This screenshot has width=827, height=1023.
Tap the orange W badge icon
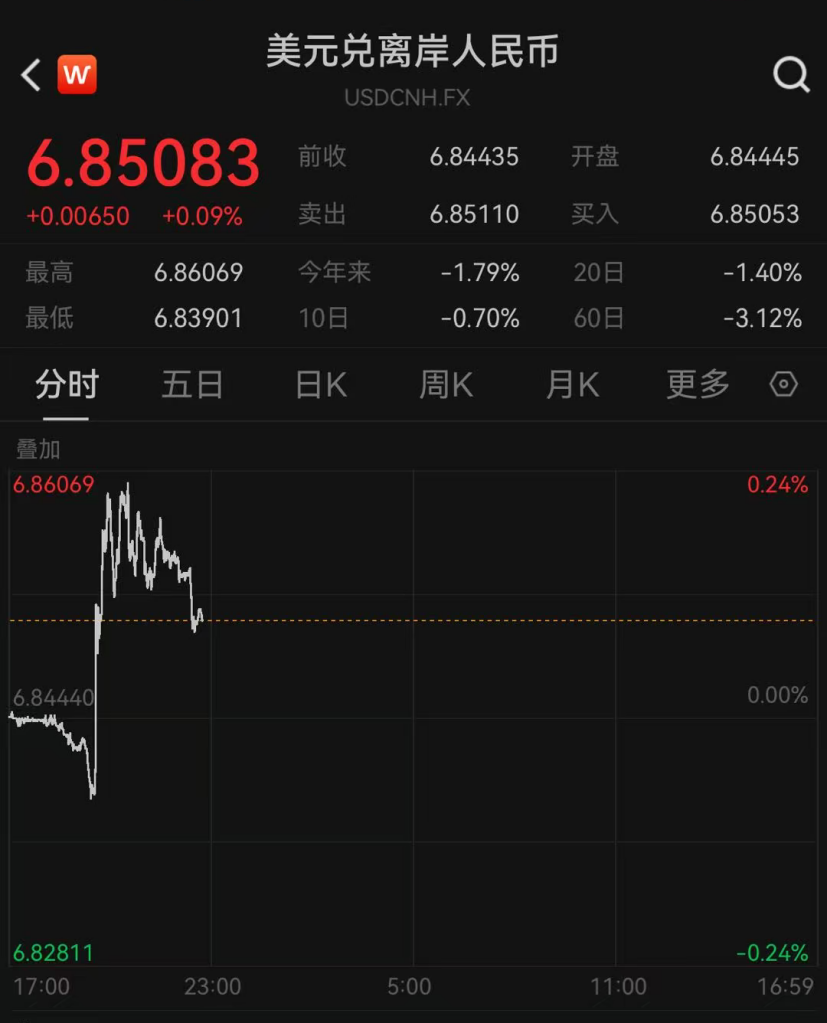tap(77, 75)
